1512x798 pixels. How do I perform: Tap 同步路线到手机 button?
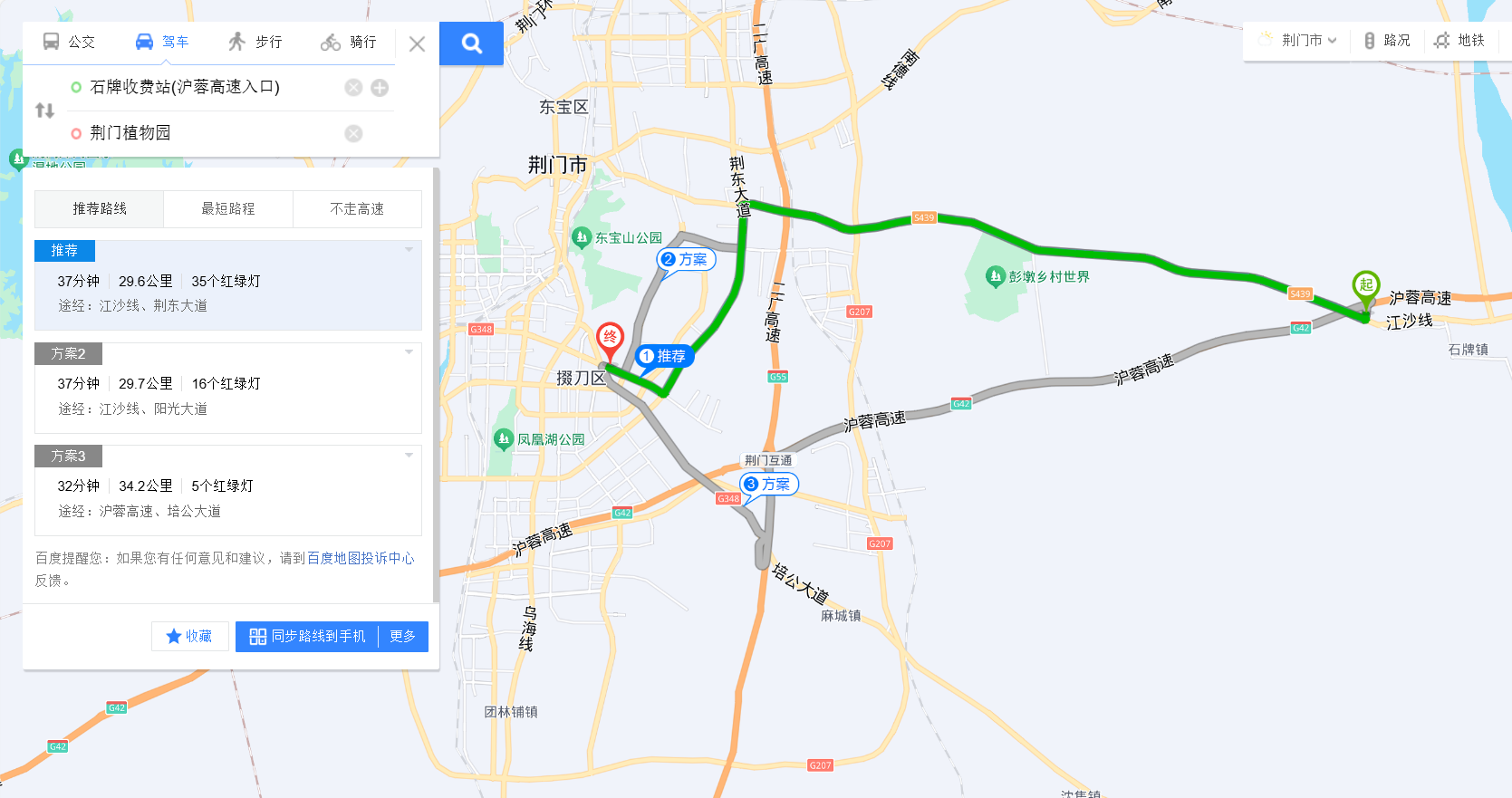308,636
